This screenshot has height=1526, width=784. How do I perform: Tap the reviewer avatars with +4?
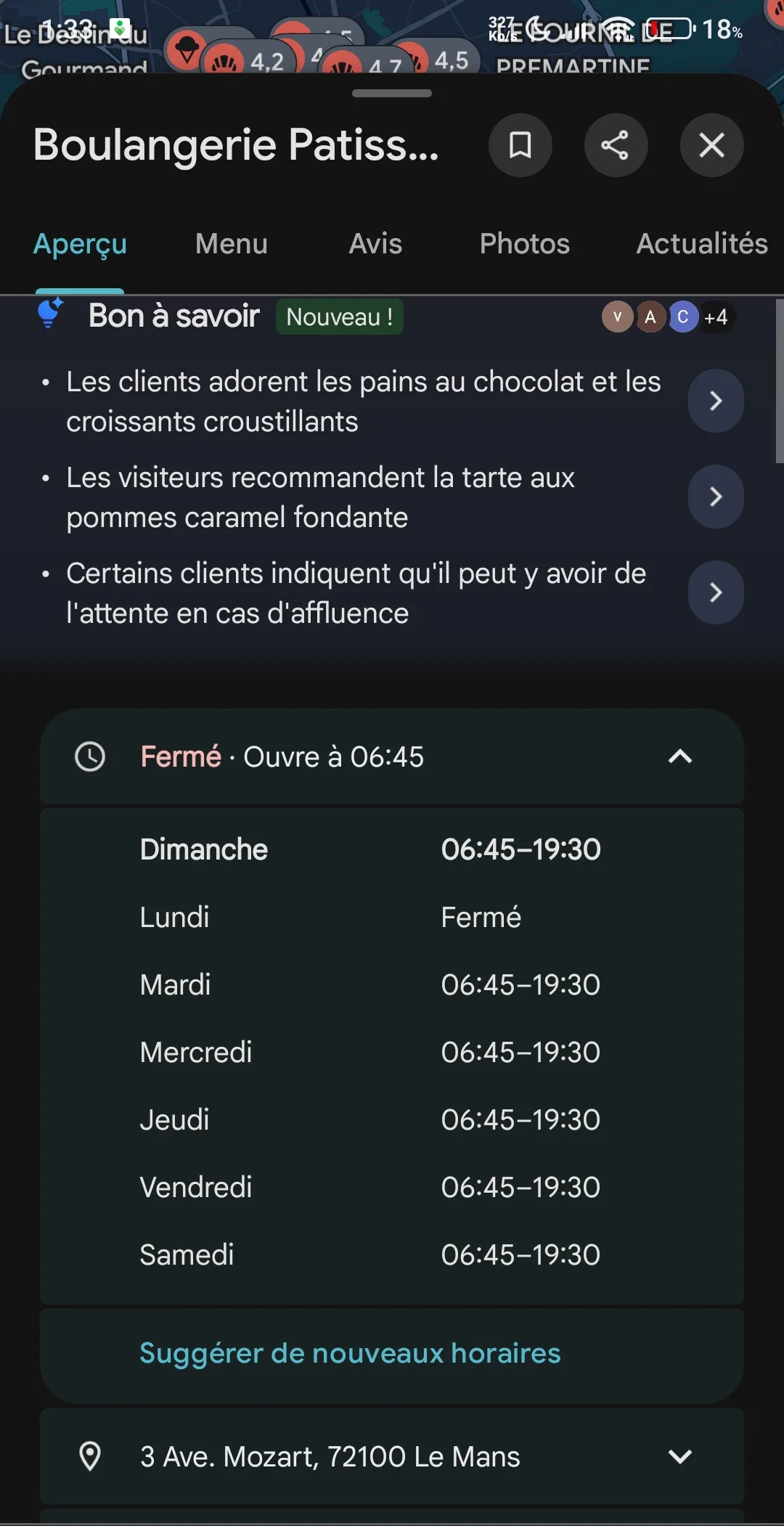669,317
